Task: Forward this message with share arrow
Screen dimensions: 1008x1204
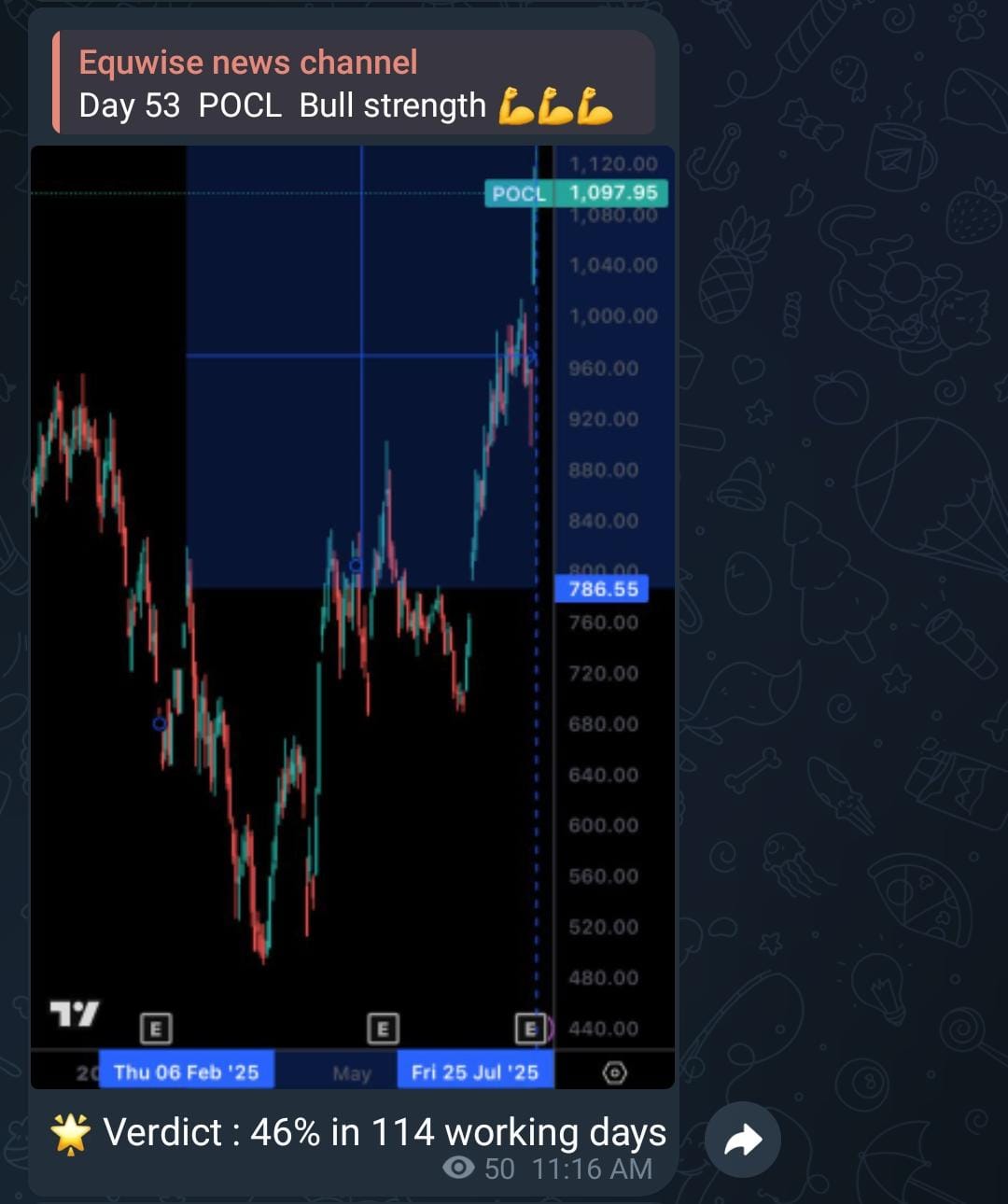Action: (743, 1140)
